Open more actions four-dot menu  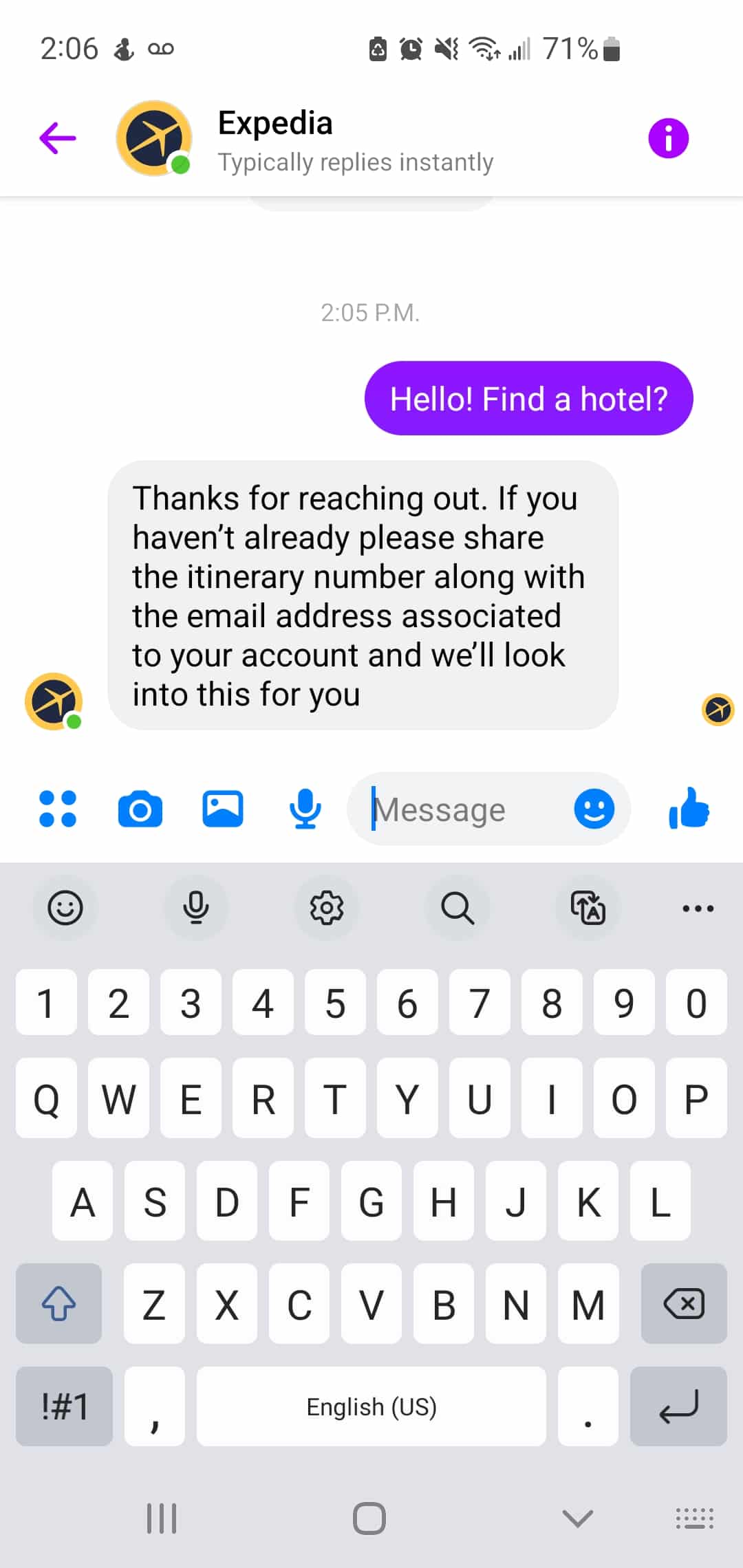point(58,809)
